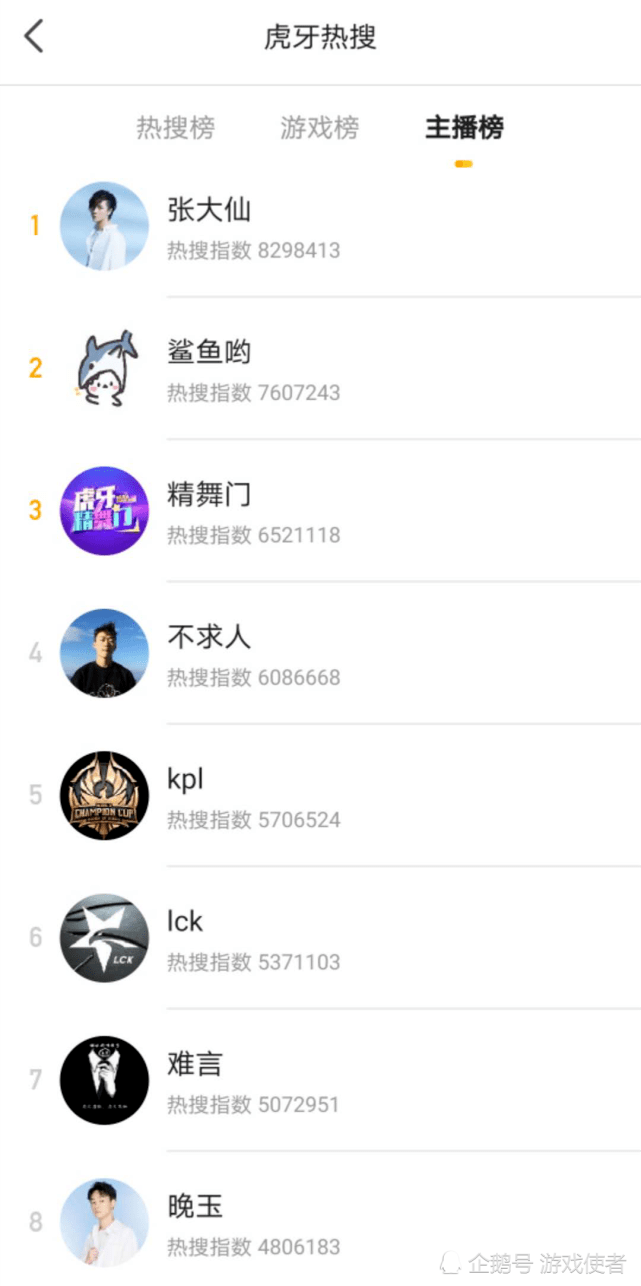Switch to the 游戏榜 tab
This screenshot has width=641, height=1286.
point(319,128)
